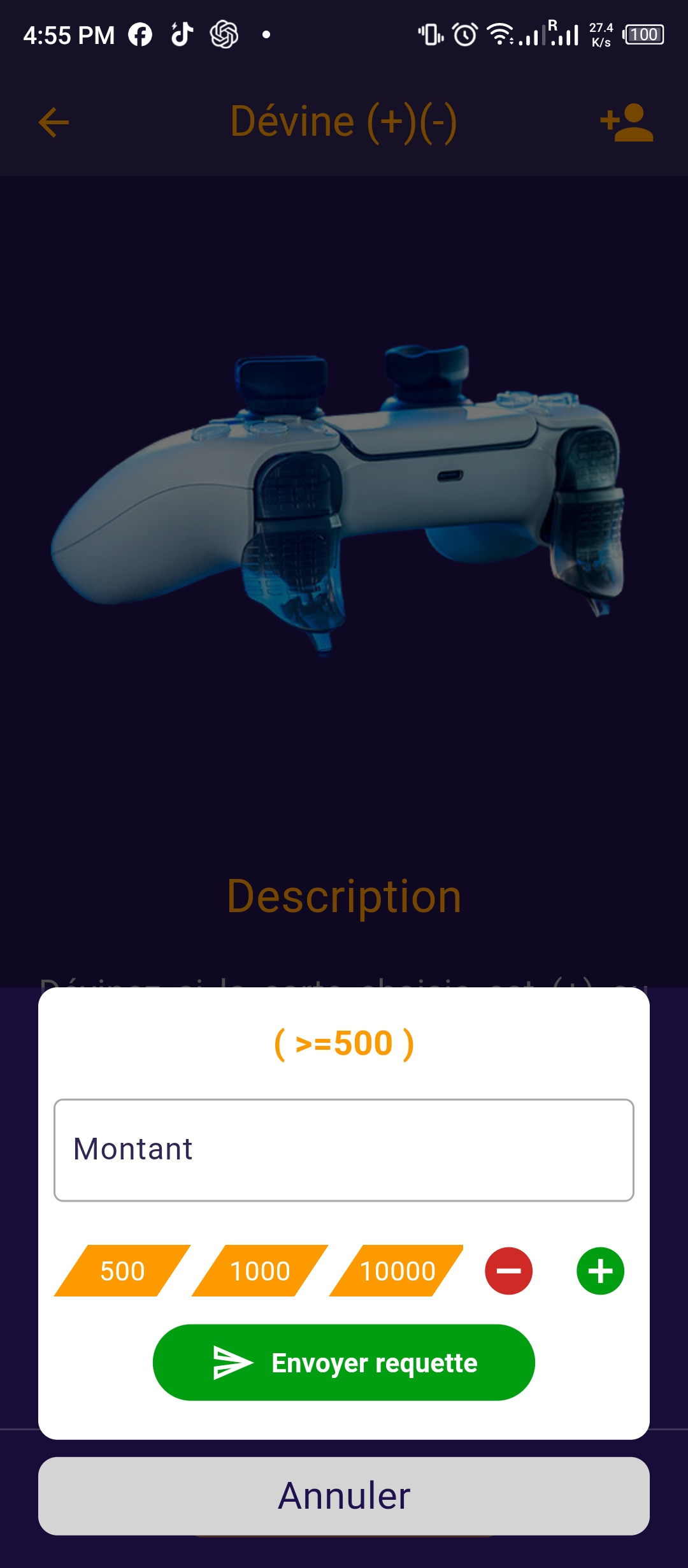The width and height of the screenshot is (688, 1568).
Task: Decrease amount with red minus button
Action: (x=508, y=1271)
